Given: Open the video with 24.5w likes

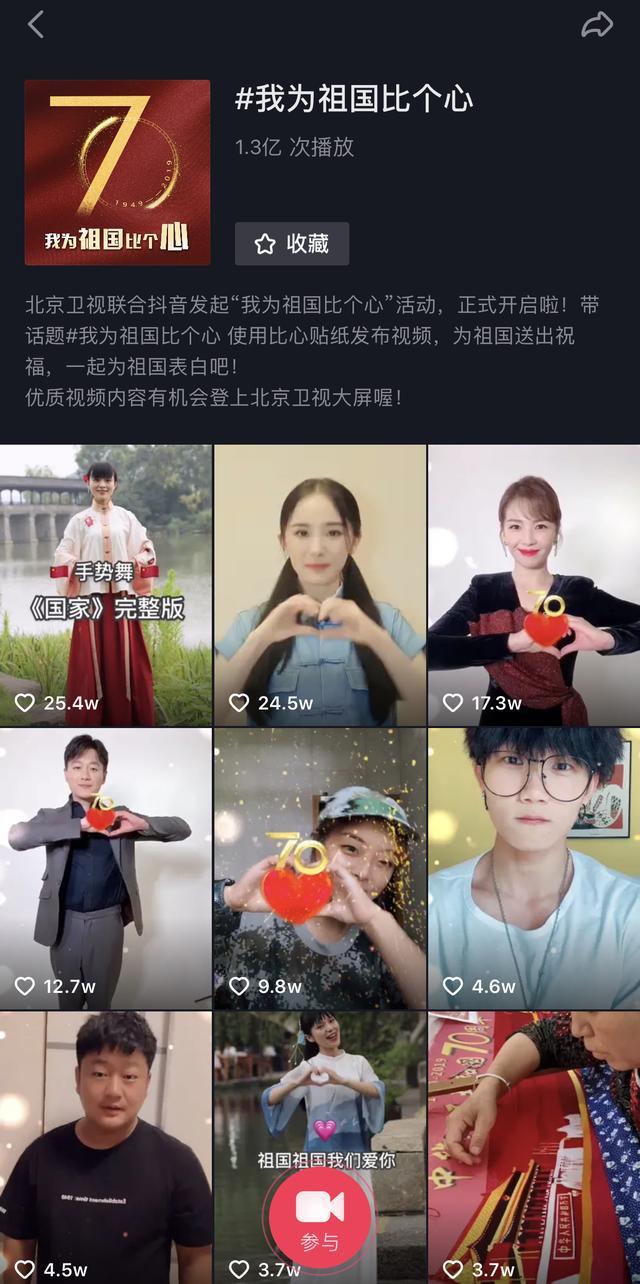Looking at the screenshot, I should [320, 585].
